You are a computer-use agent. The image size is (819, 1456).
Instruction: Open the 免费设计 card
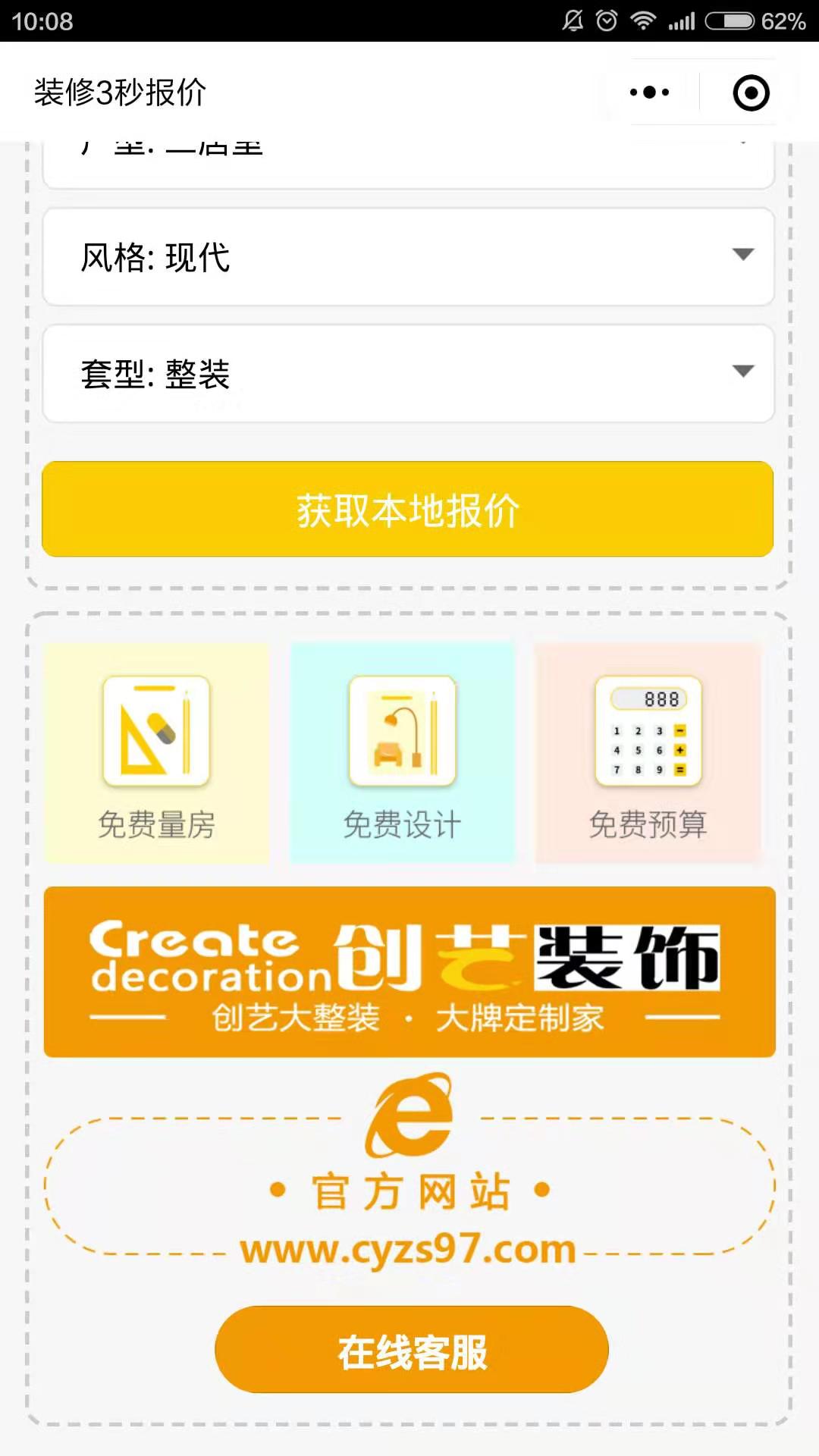point(403,753)
